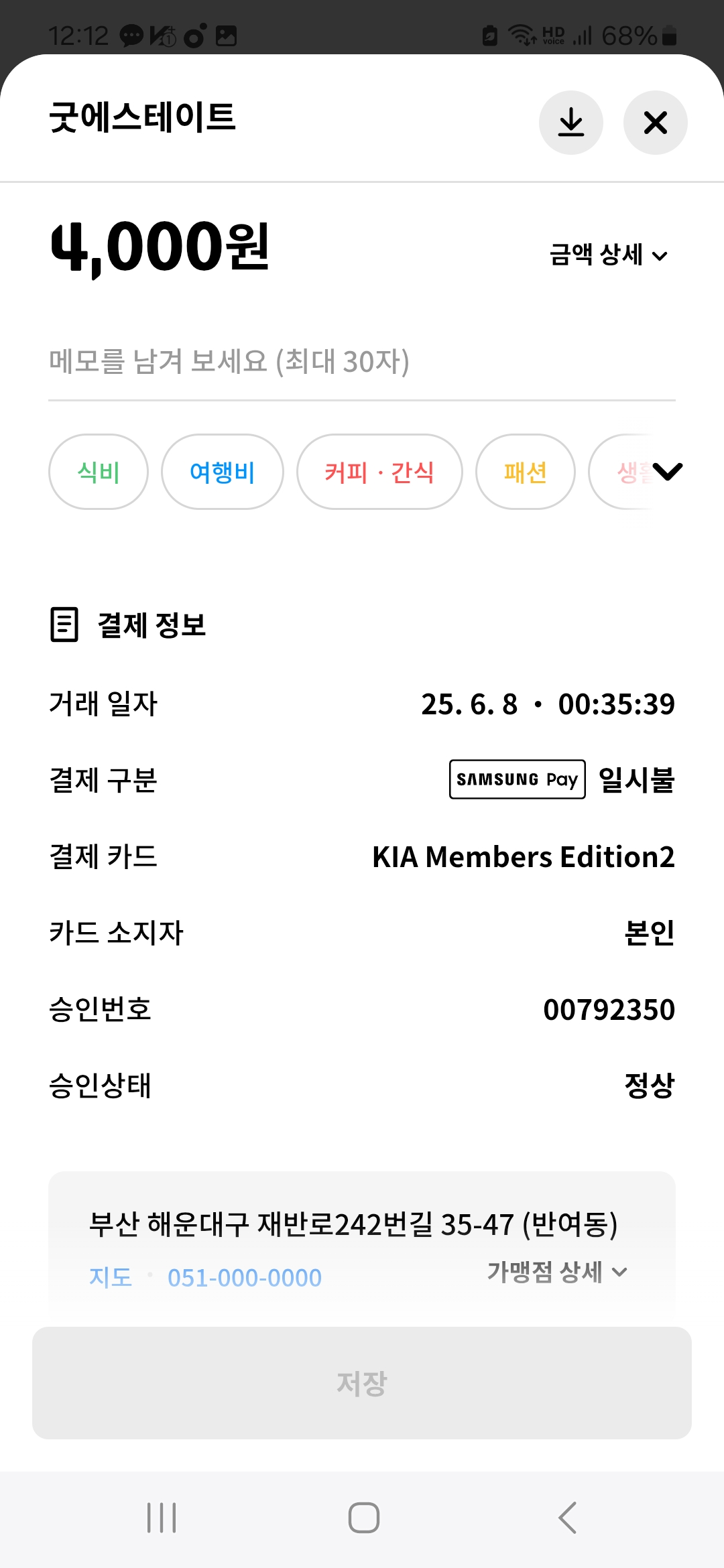
Task: Call the merchant number 051-000-0000
Action: point(245,1277)
